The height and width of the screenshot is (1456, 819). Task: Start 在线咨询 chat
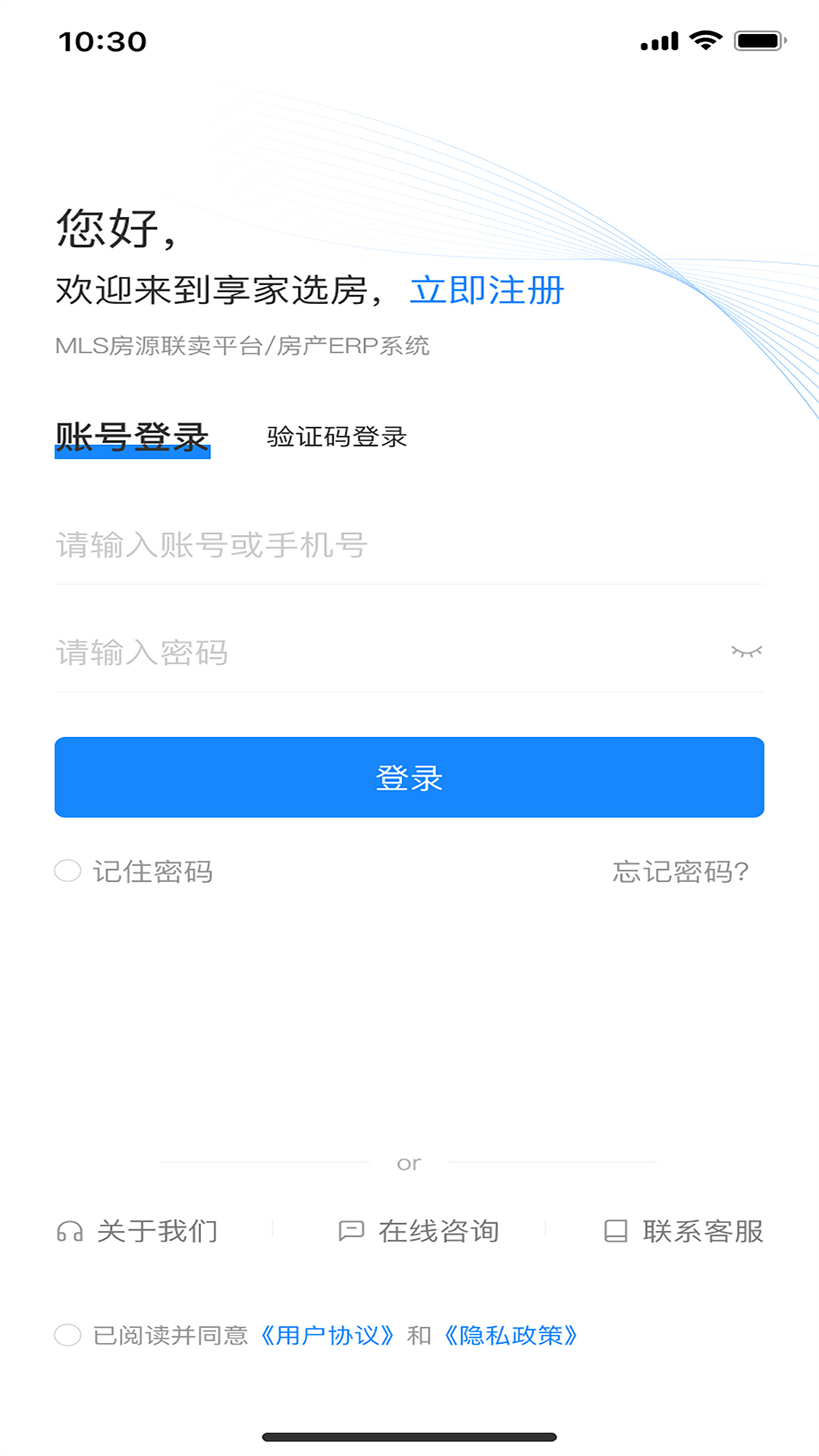[419, 1231]
